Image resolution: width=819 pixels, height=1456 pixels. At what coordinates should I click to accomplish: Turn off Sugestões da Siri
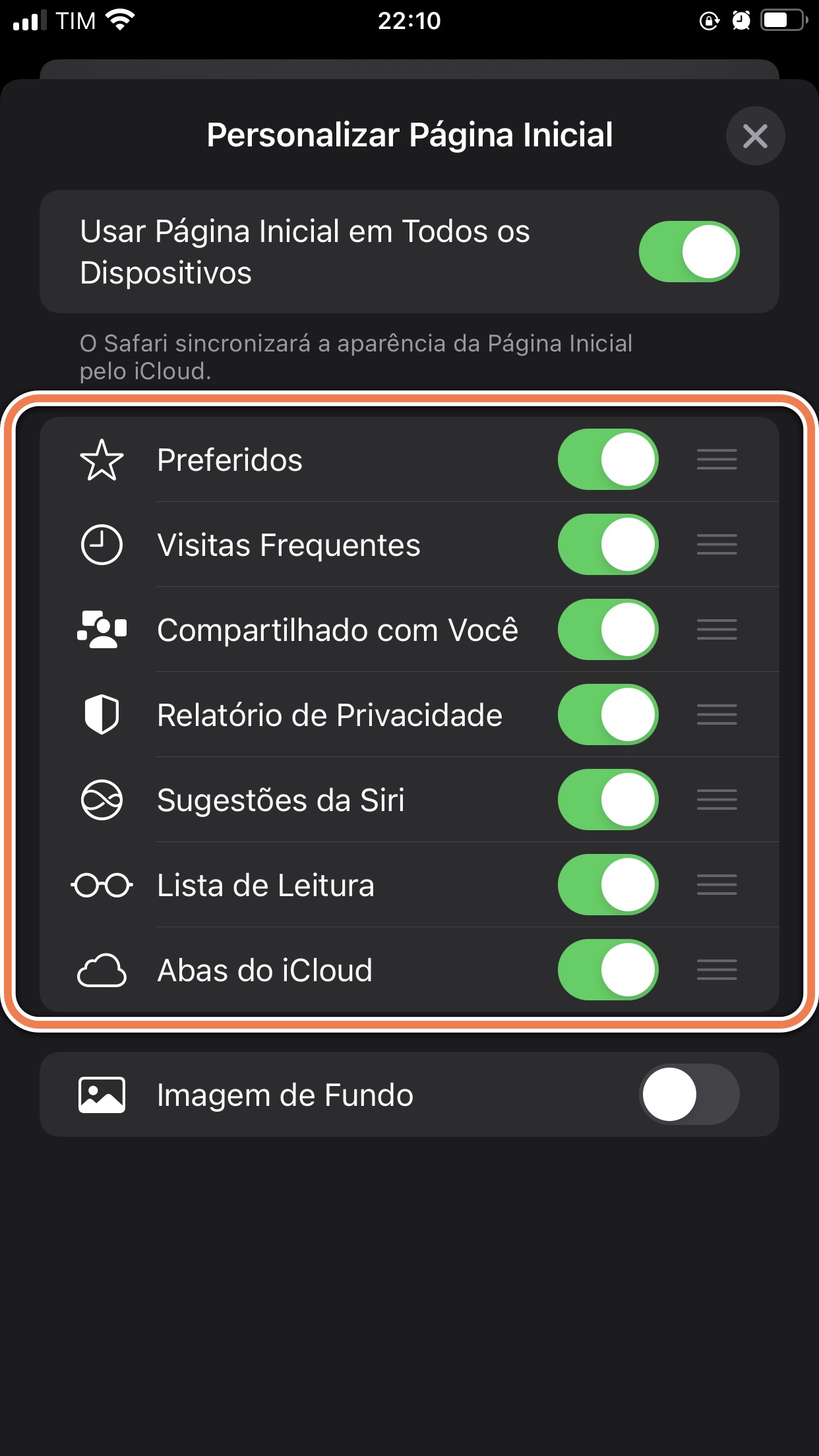pos(607,800)
